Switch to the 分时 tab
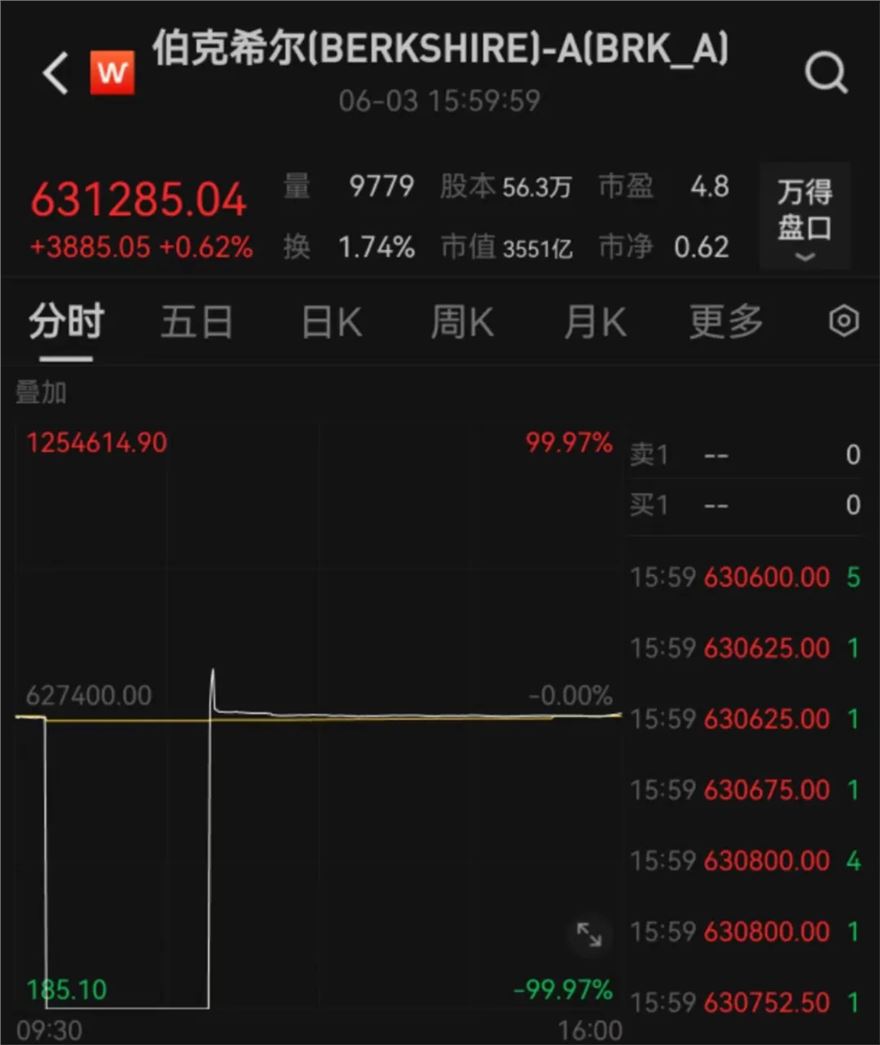Viewport: 880px width, 1045px height. [x=66, y=323]
